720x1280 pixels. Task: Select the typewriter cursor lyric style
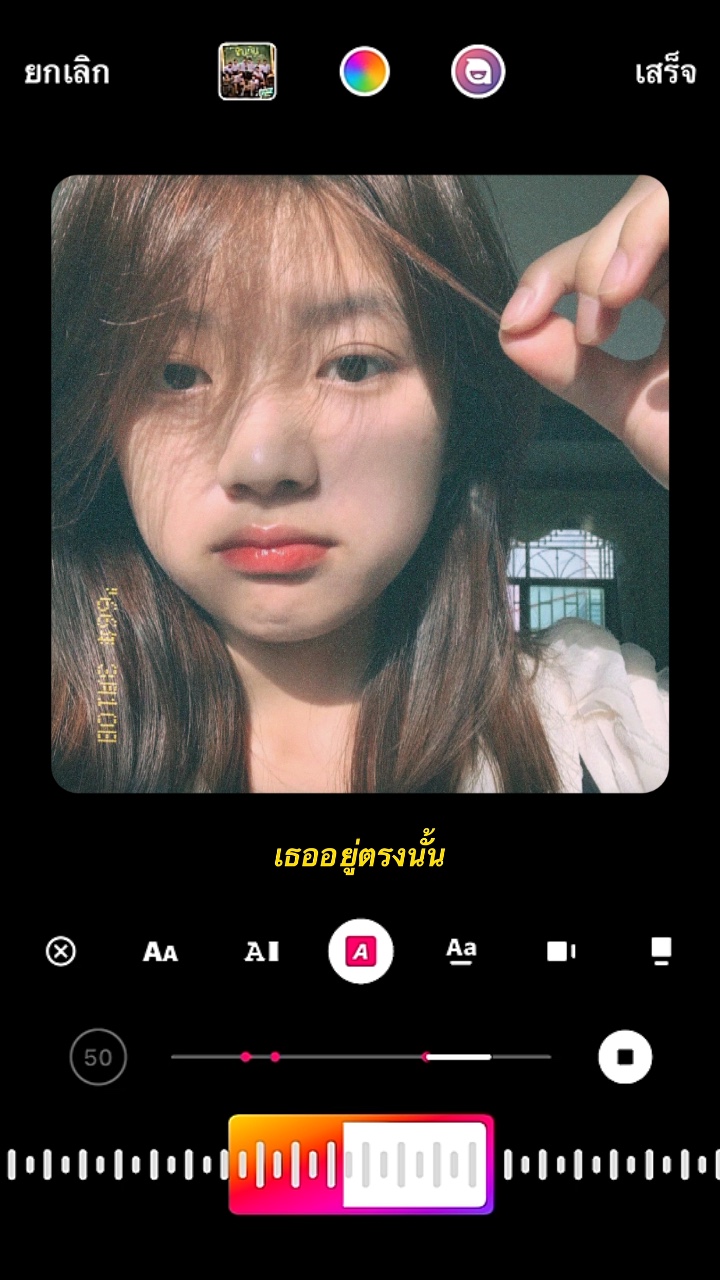tap(261, 951)
